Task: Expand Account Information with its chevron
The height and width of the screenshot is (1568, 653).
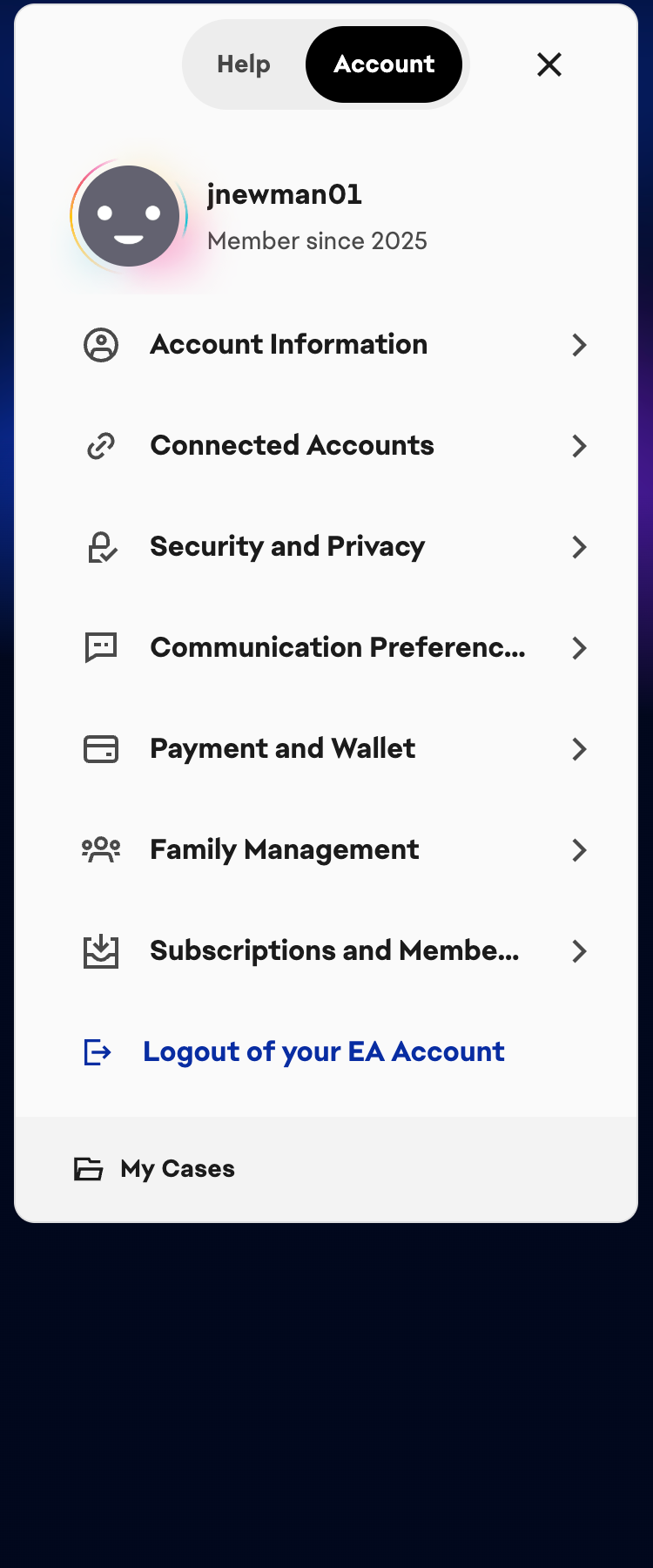Action: (x=580, y=345)
